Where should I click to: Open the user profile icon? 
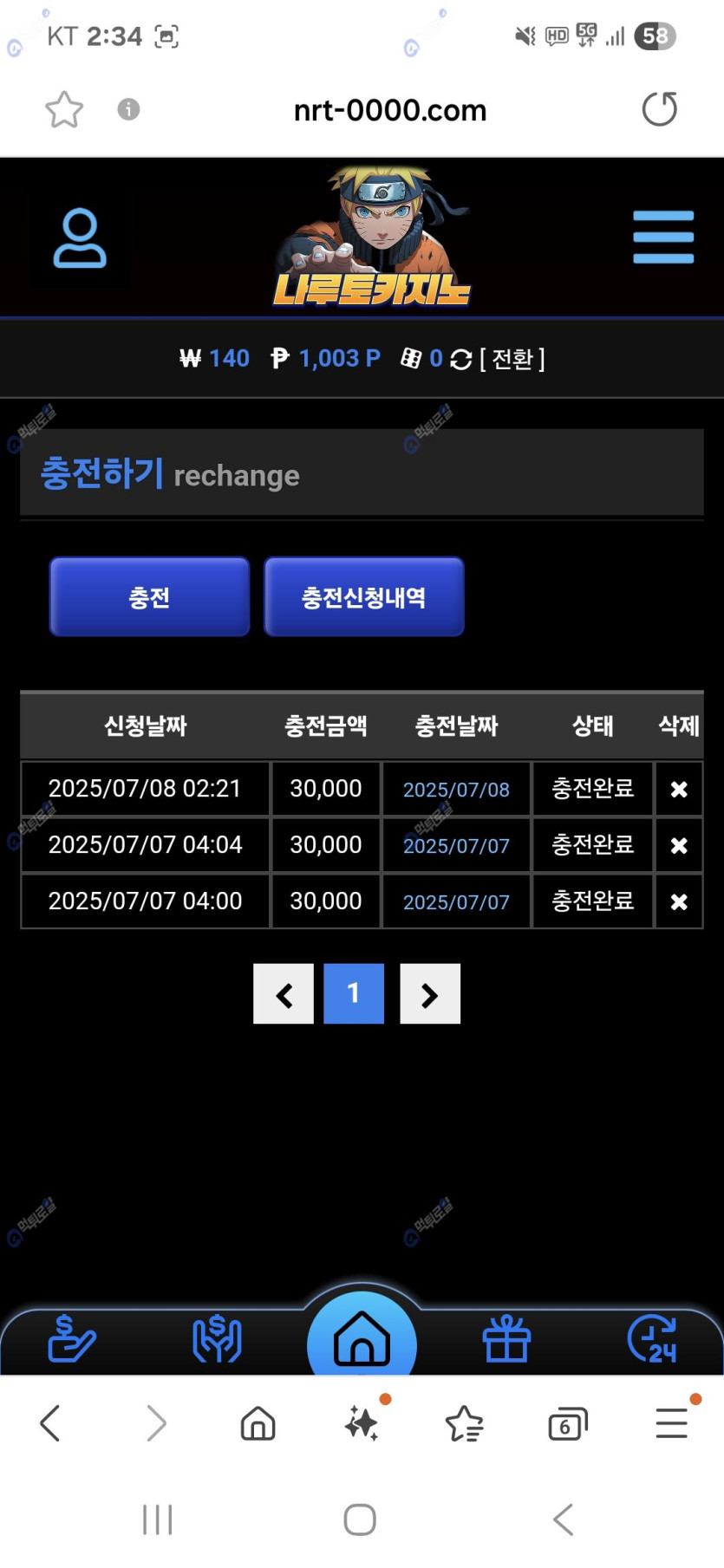pos(80,237)
